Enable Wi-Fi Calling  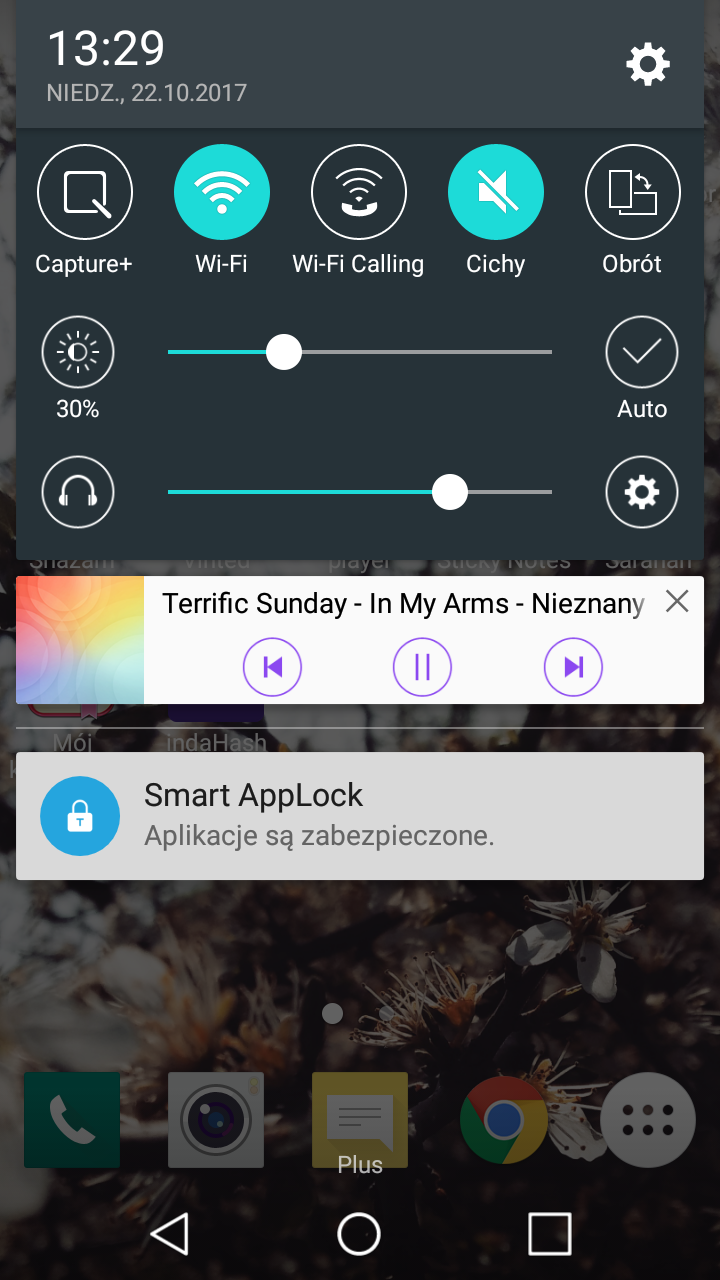tap(358, 192)
